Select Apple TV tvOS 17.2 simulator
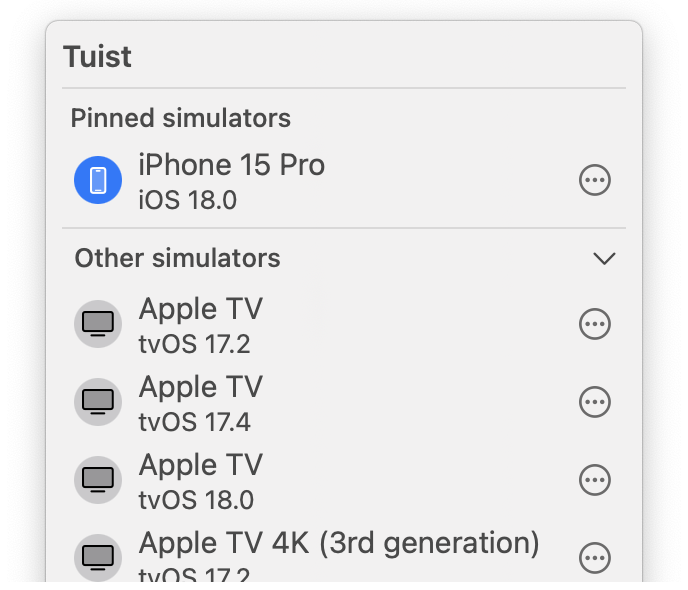 click(x=200, y=325)
